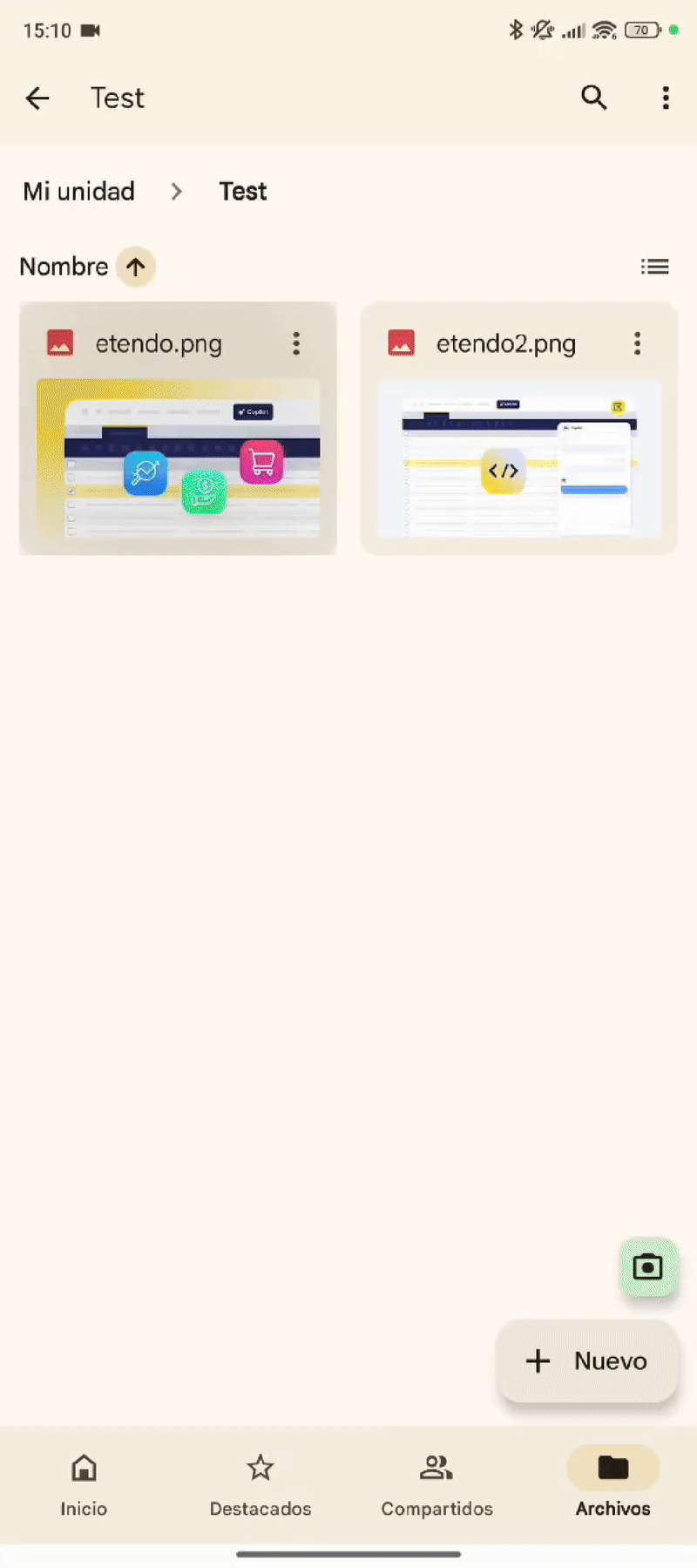Open the etendo2.png image
This screenshot has height=1568, width=697.
(x=519, y=429)
